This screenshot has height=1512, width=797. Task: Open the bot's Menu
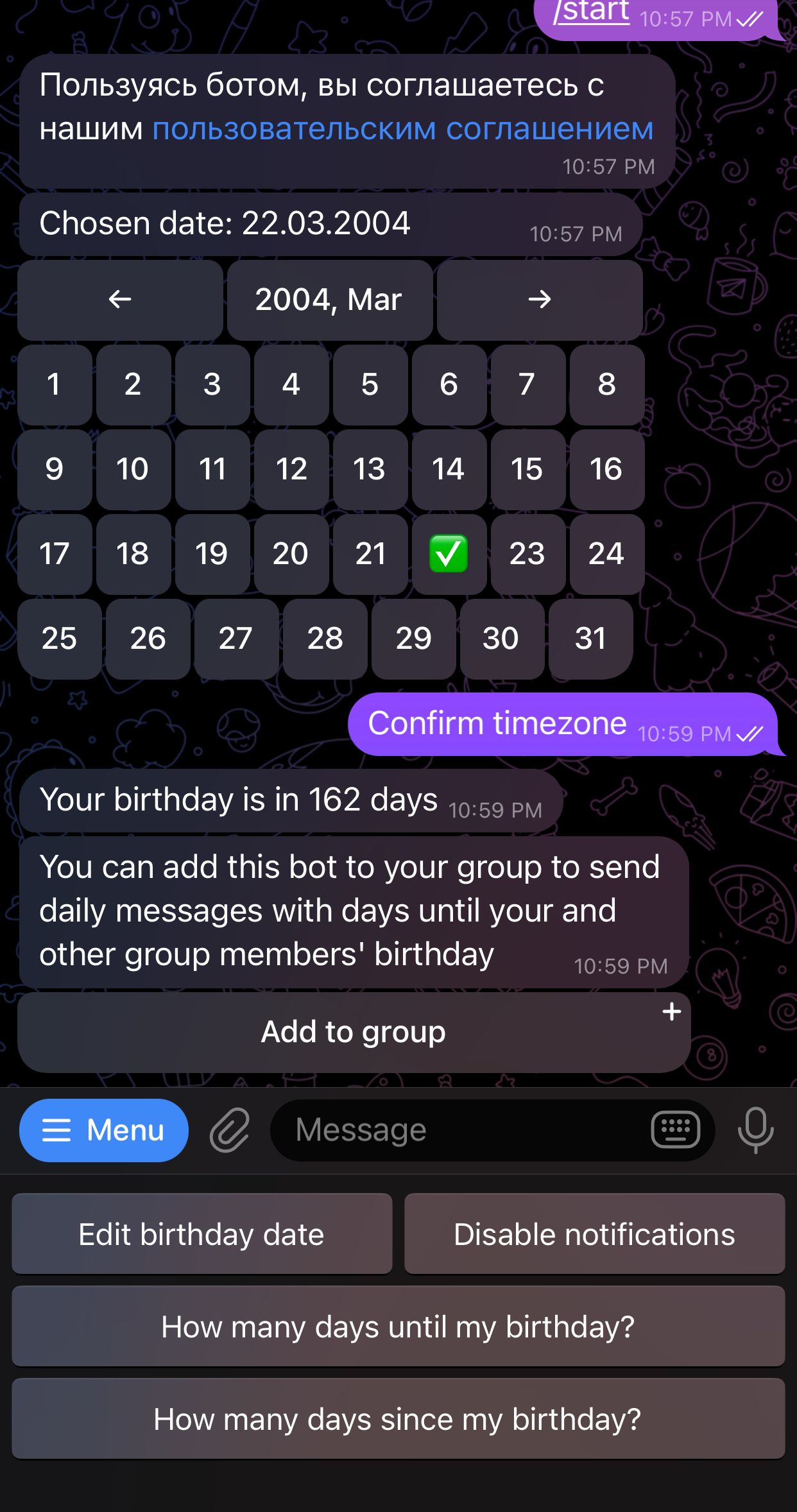pos(103,1130)
